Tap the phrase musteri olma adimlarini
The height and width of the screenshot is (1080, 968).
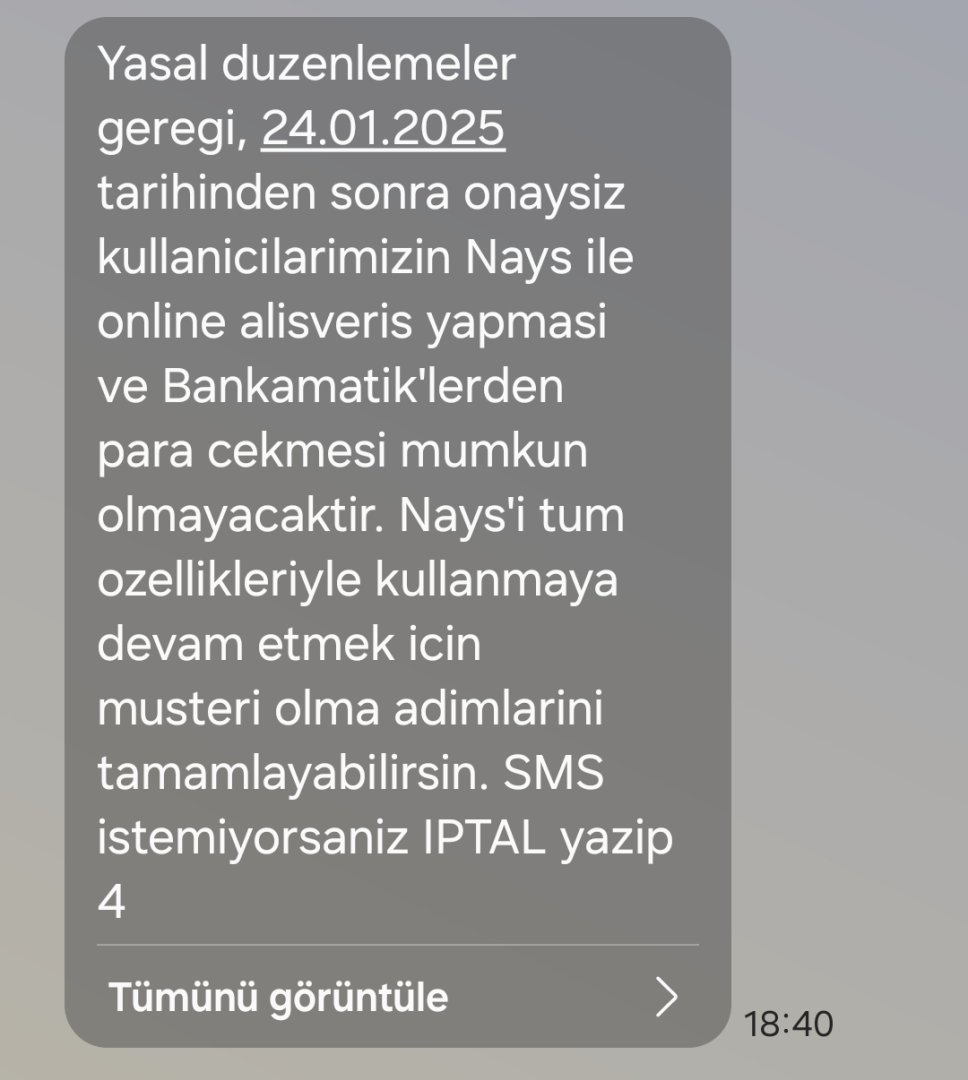coord(350,709)
